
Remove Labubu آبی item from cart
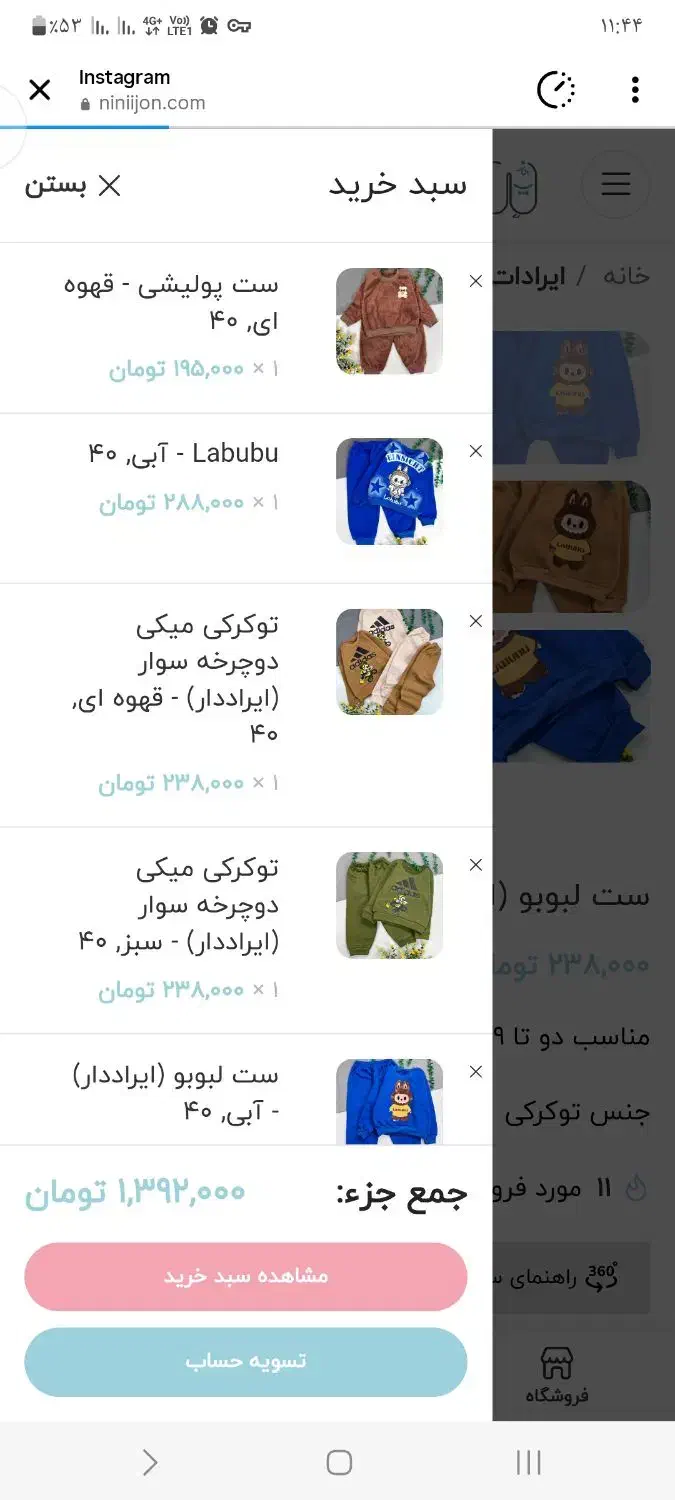[476, 452]
